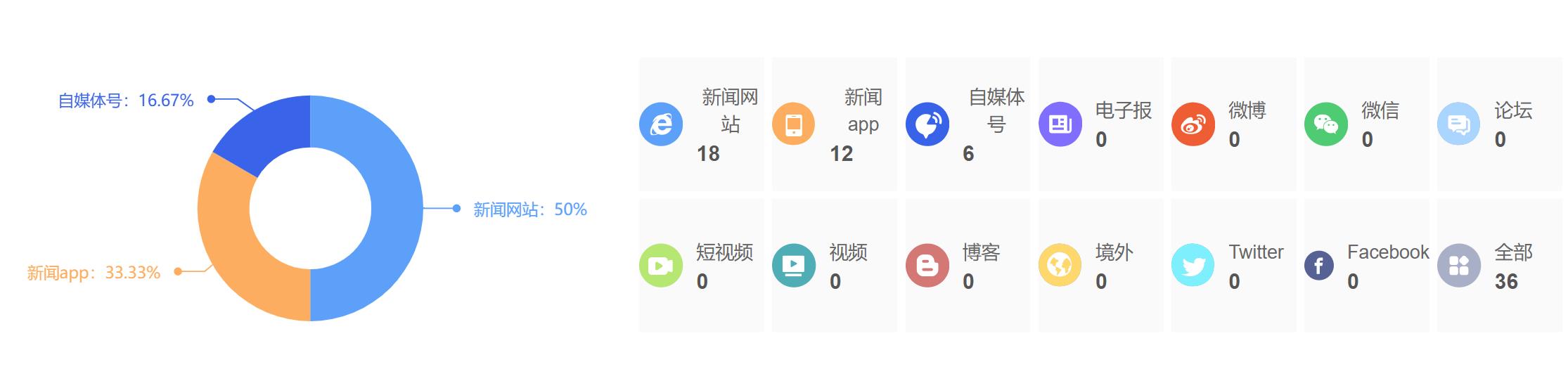The height and width of the screenshot is (388, 1568).
Task: Open the Twitter source card
Action: 1233,265
